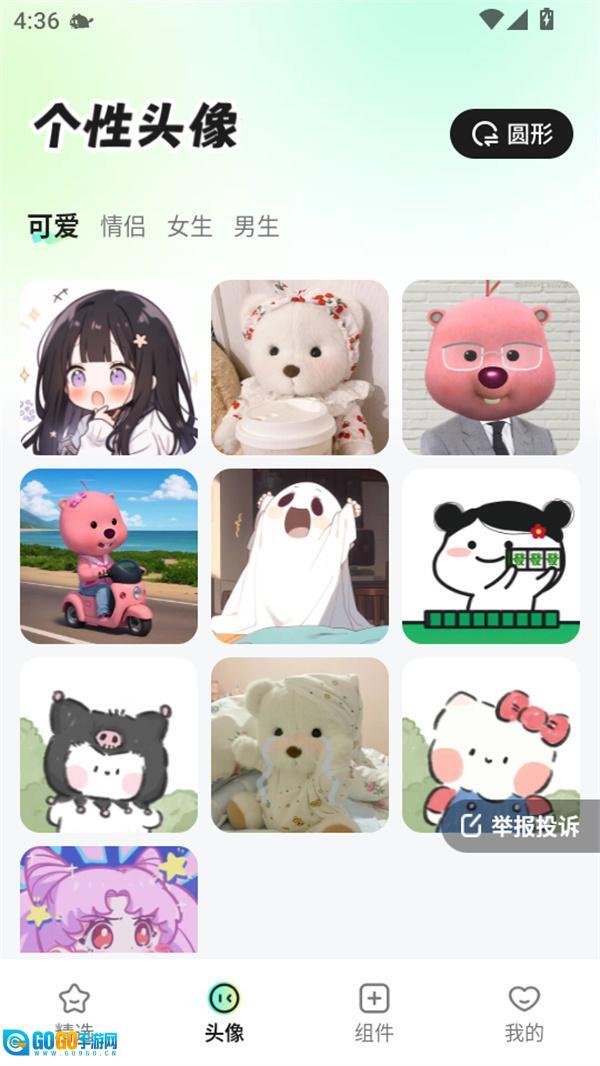600x1066 pixels.
Task: Open the white ghost sheet avatar
Action: (300, 556)
